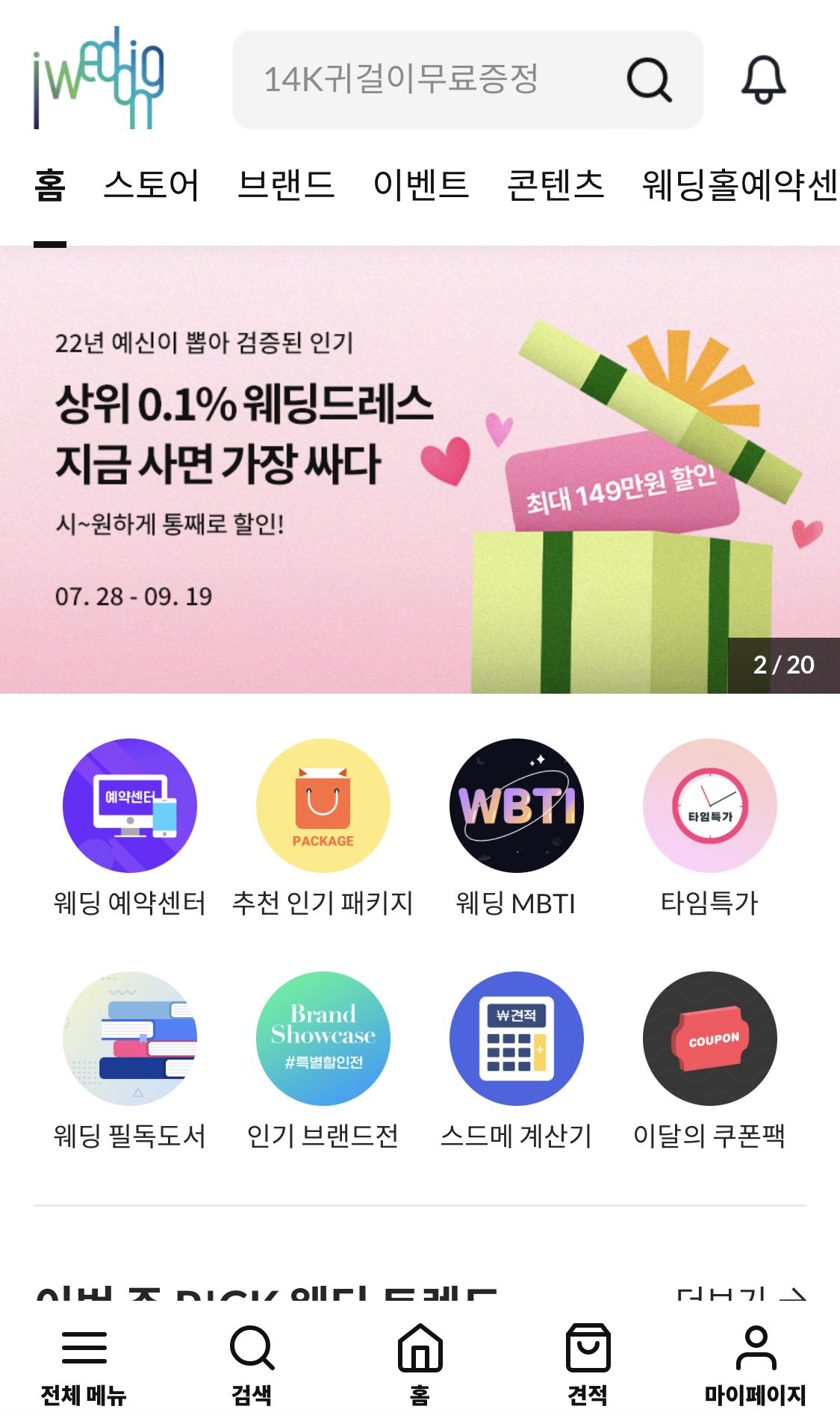Go to the 콘텐츠 tab
The width and height of the screenshot is (840, 1418).
[556, 185]
